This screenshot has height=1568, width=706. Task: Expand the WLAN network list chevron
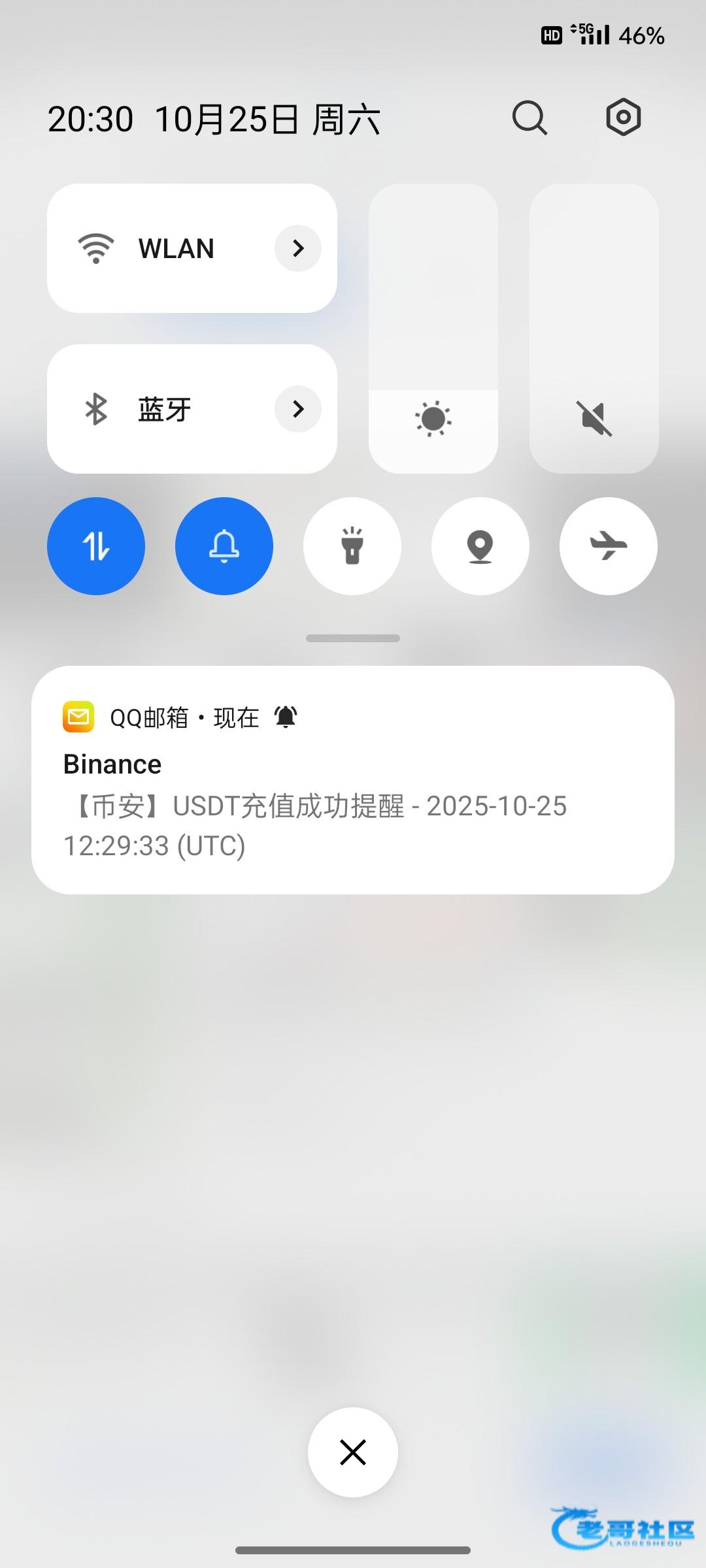298,248
